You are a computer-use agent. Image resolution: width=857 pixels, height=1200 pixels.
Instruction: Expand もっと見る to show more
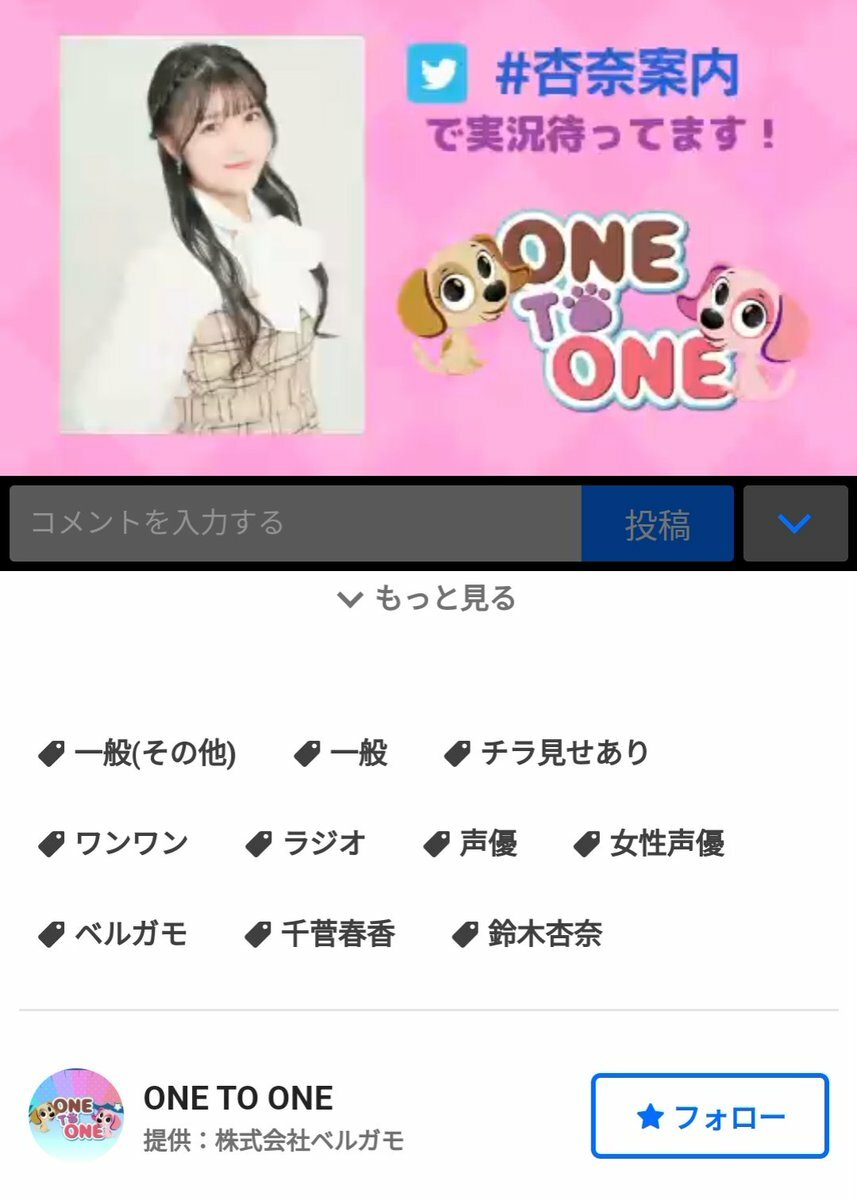pyautogui.click(x=428, y=599)
